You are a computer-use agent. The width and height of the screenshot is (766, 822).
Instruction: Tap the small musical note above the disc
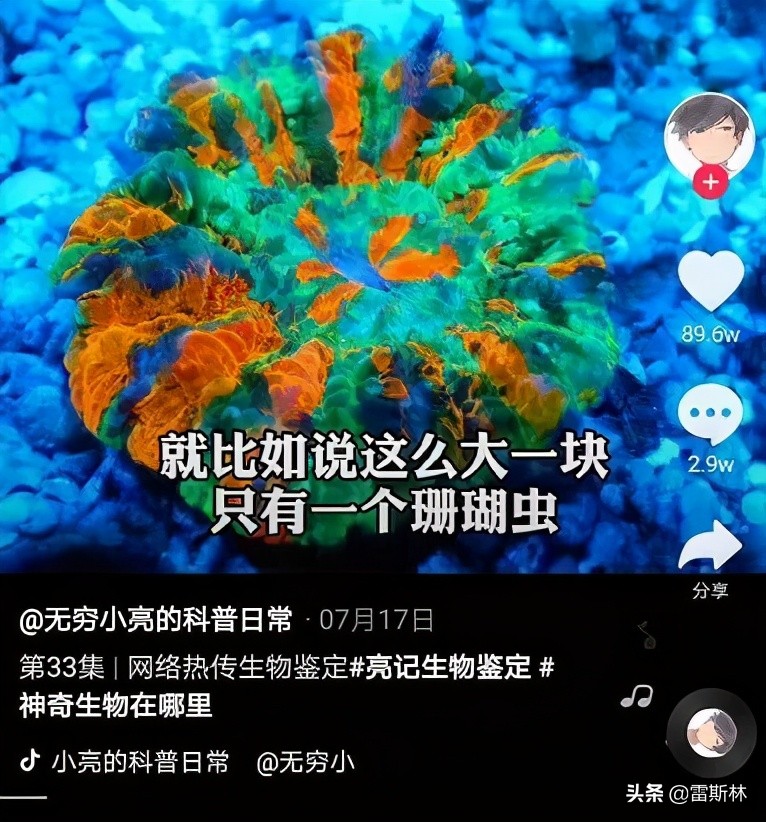645,635
